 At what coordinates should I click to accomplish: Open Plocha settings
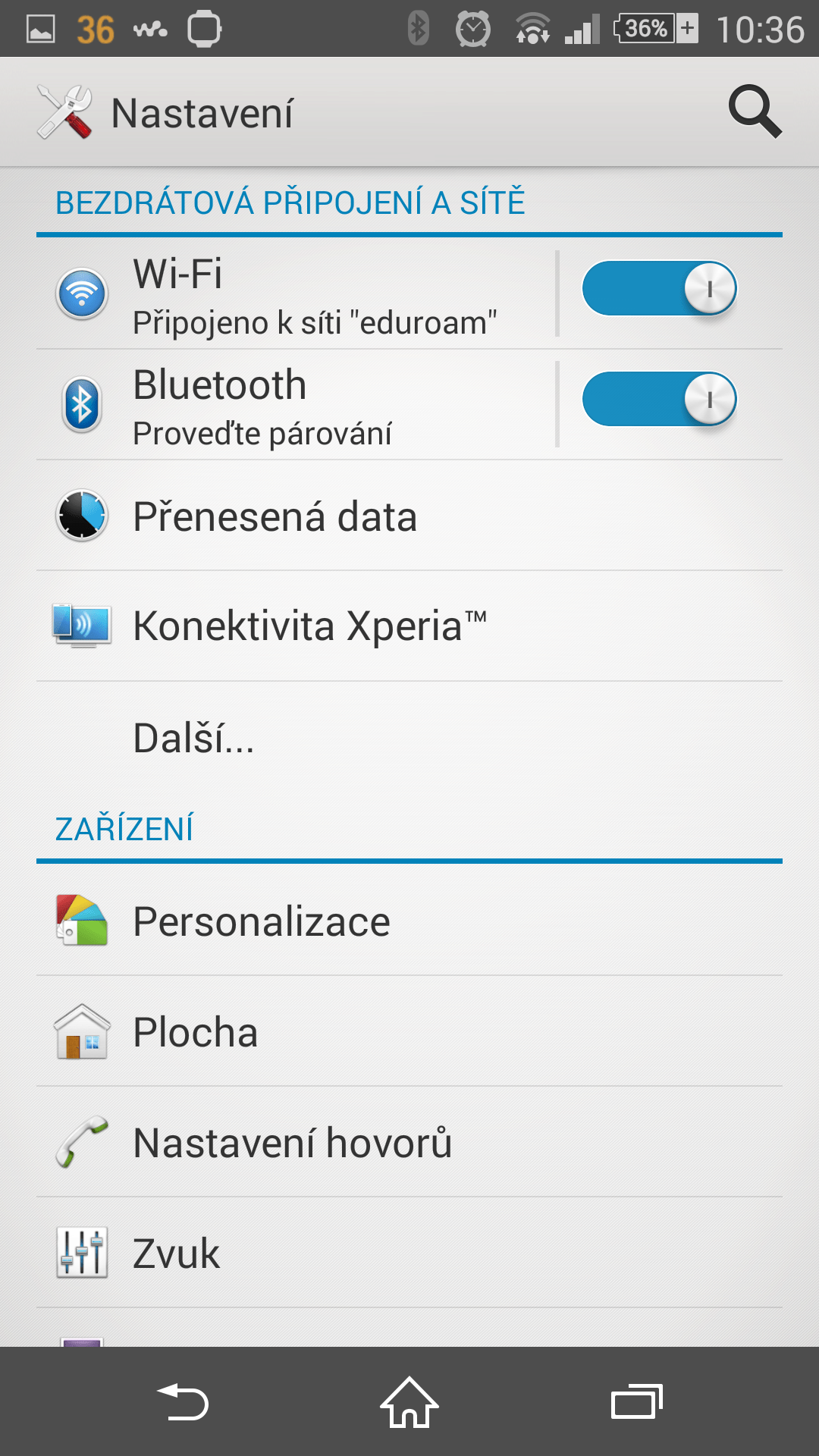409,1031
